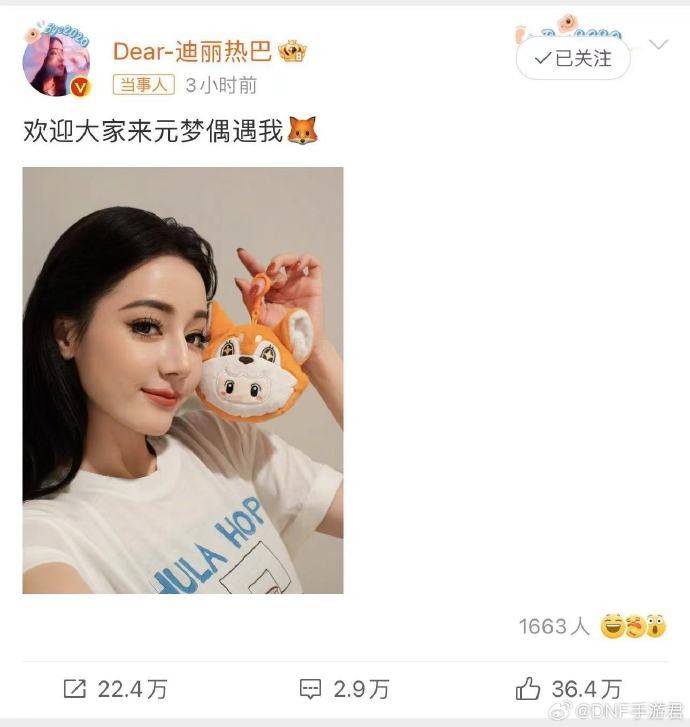Screen dimensions: 690x727
Task: Open the attached post photo
Action: click(x=183, y=380)
